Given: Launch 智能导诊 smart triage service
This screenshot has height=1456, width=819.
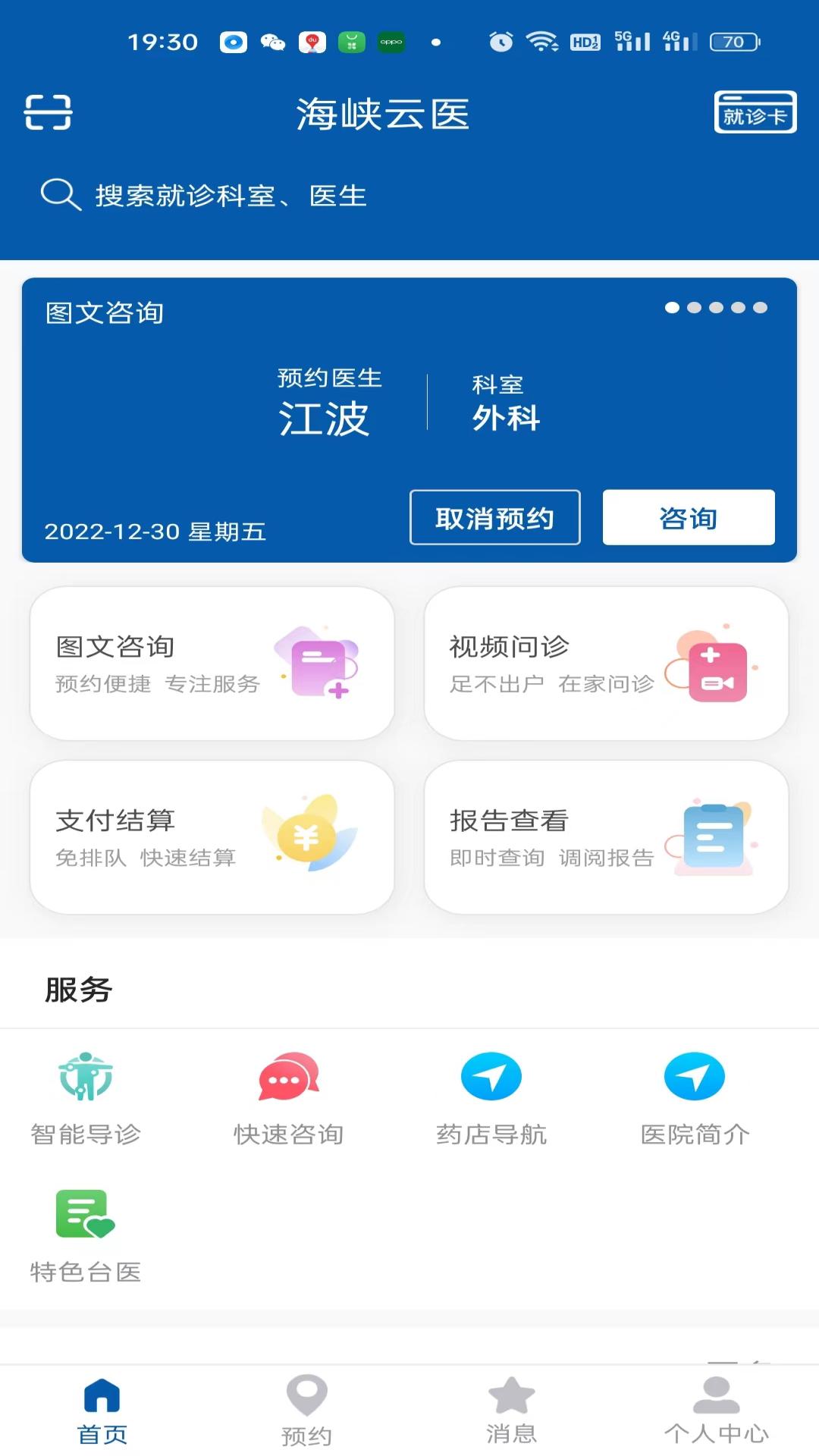Looking at the screenshot, I should pos(86,1097).
